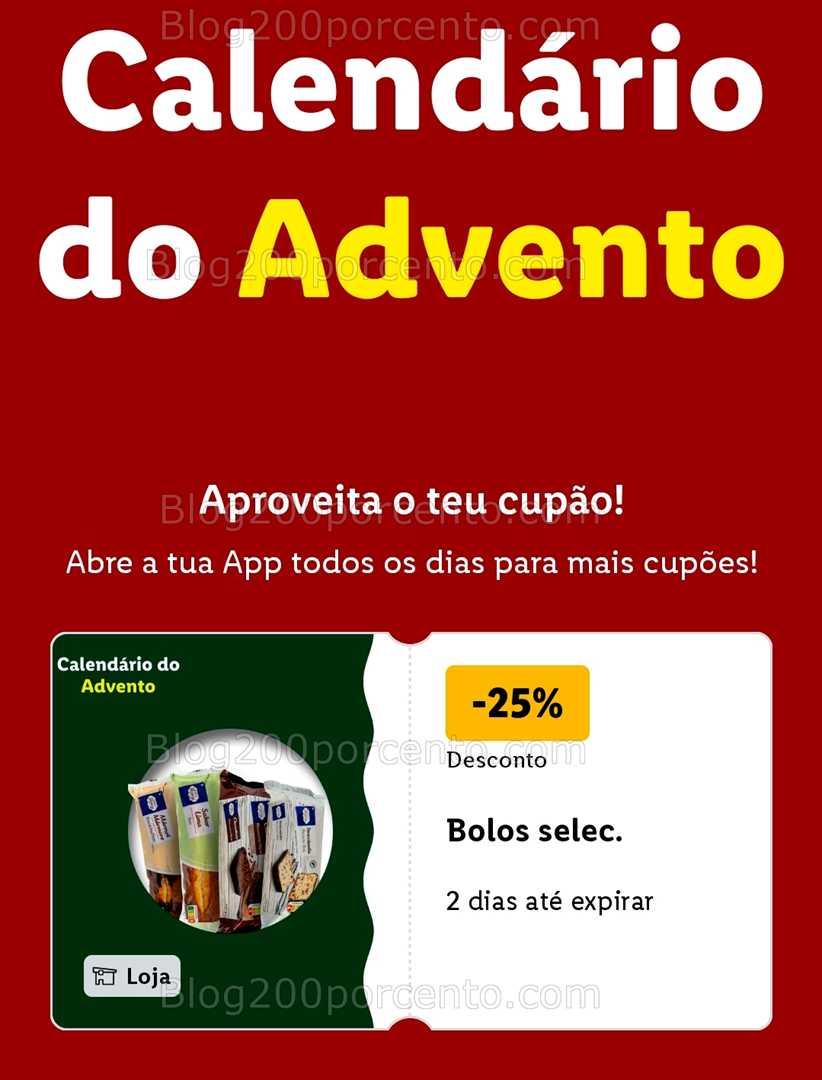Select the store icon on the Loja button
The height and width of the screenshot is (1080, 822).
tap(103, 976)
